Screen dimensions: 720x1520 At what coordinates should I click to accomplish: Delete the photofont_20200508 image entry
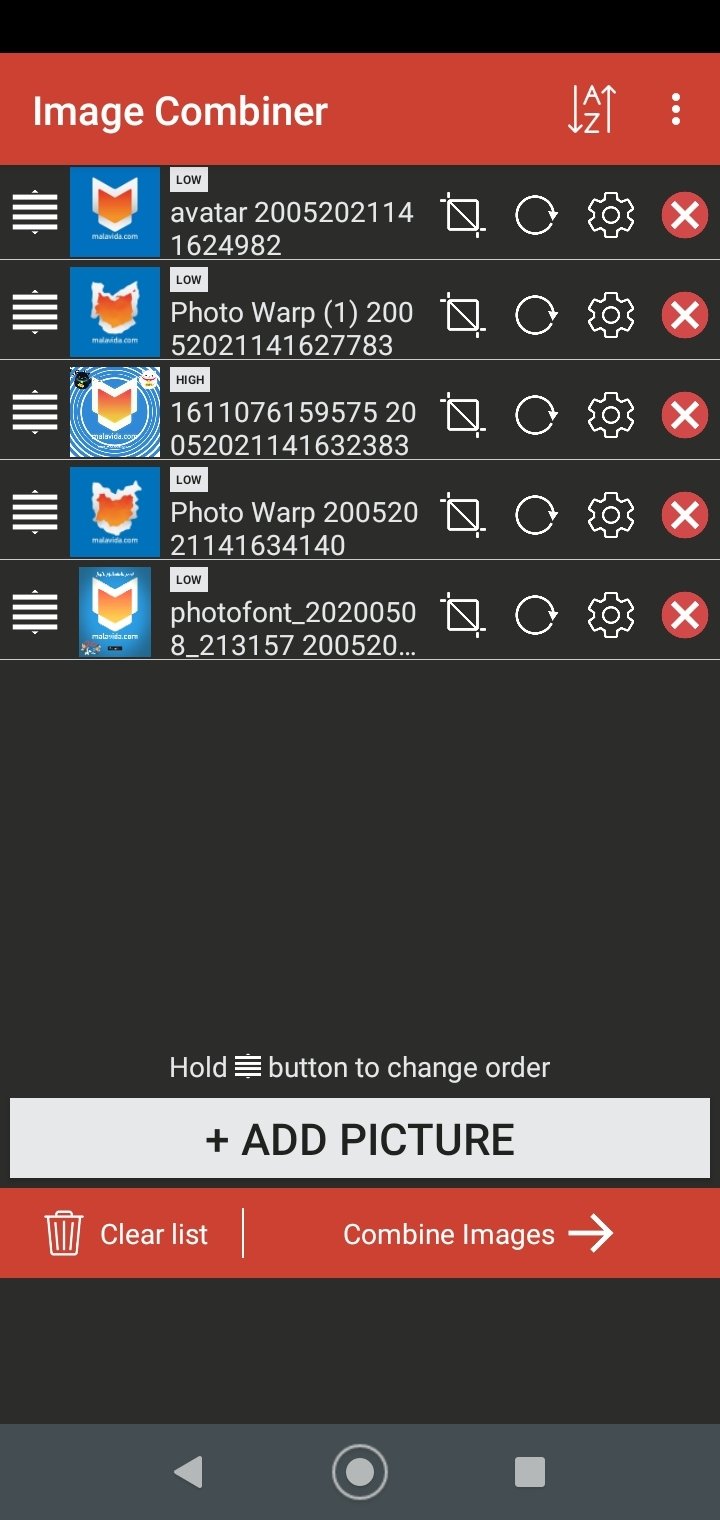click(685, 615)
